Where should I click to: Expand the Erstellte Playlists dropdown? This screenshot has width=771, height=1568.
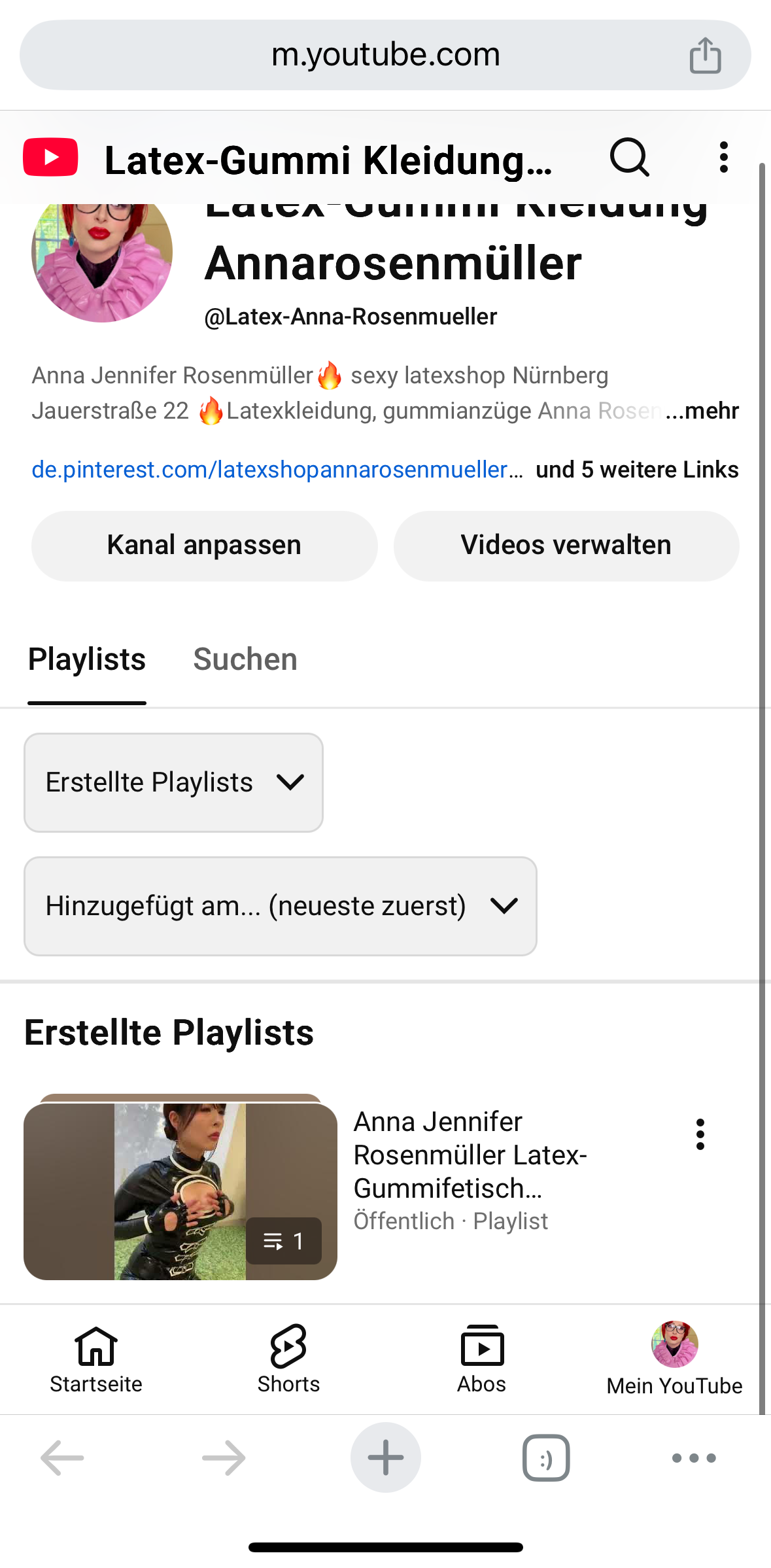click(x=173, y=782)
